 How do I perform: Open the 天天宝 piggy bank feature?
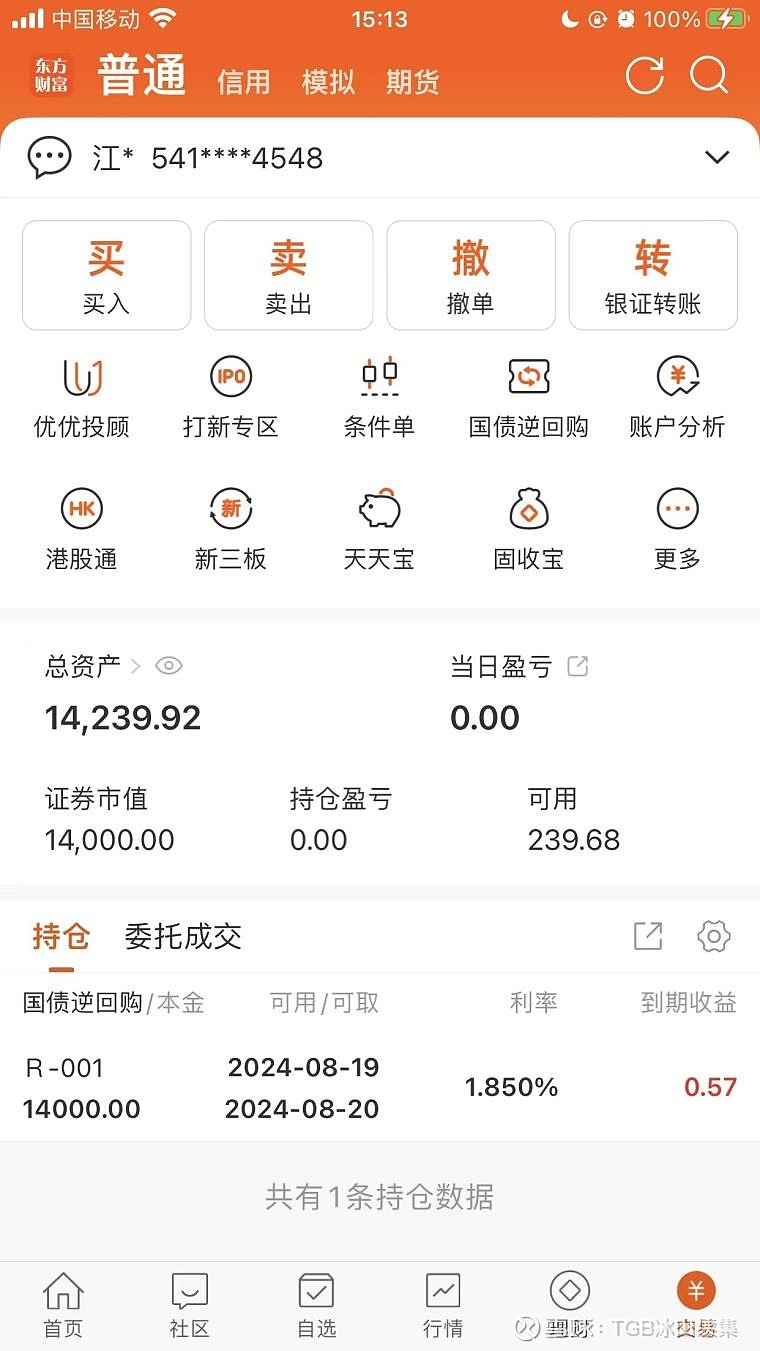[379, 528]
